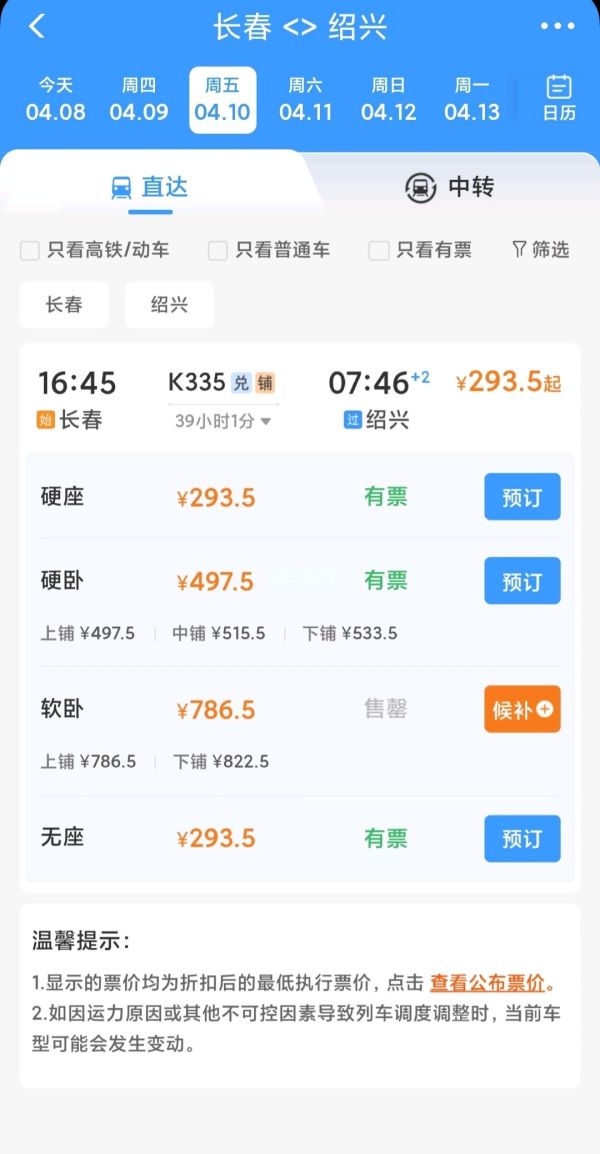
Task: Join 候补 waitlist for 软卧
Action: click(x=522, y=710)
